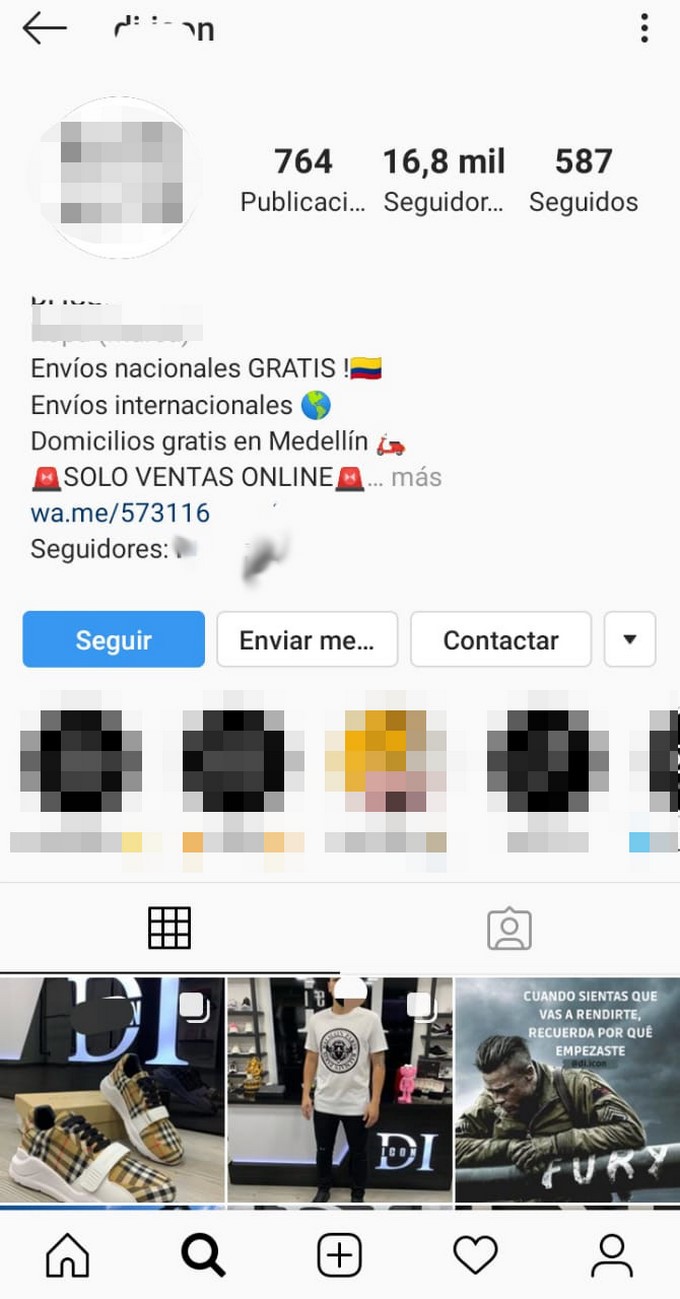Create a new post with plus icon
This screenshot has width=680, height=1299.
tap(339, 1254)
